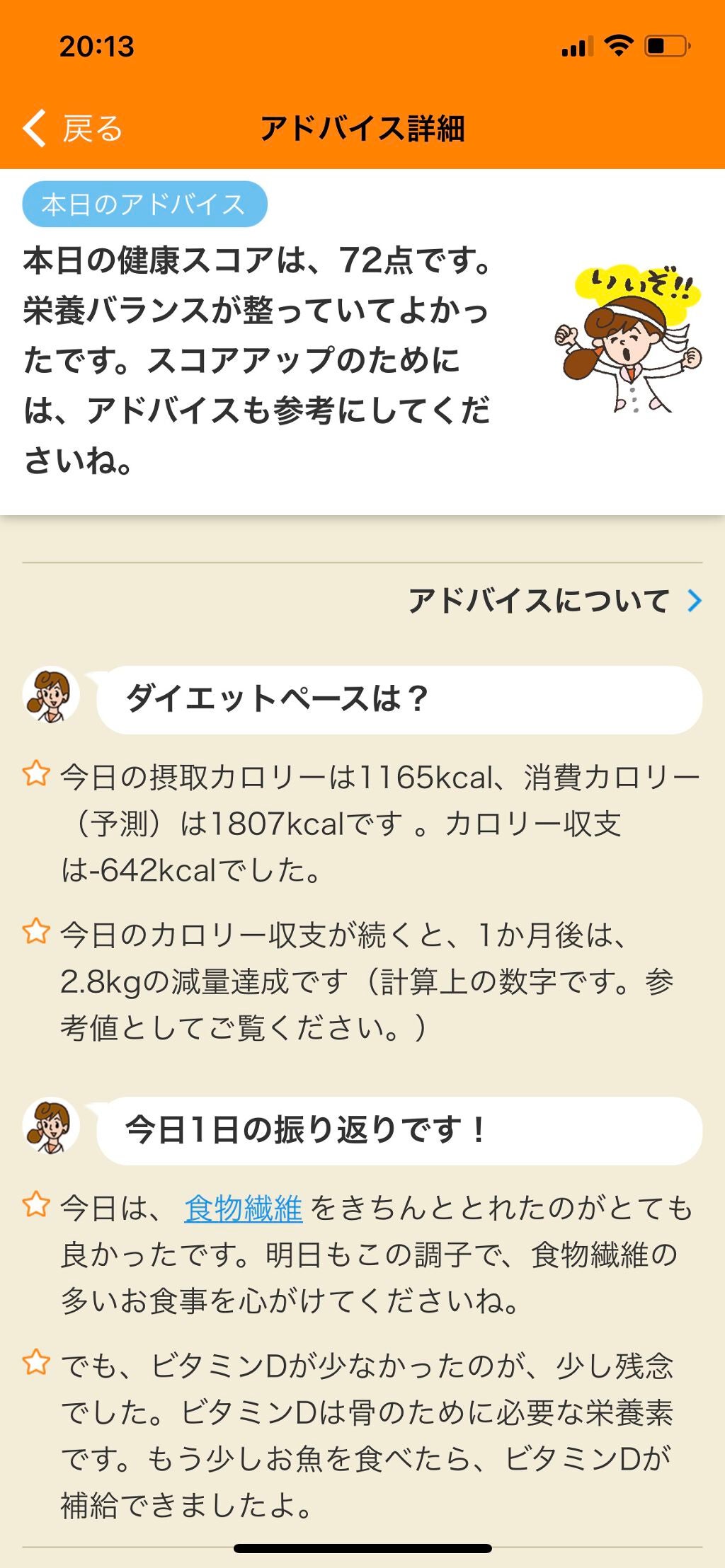Viewport: 725px width, 1568px height.
Task: Expand アドバイスについて using the right chevron
Action: point(697,601)
